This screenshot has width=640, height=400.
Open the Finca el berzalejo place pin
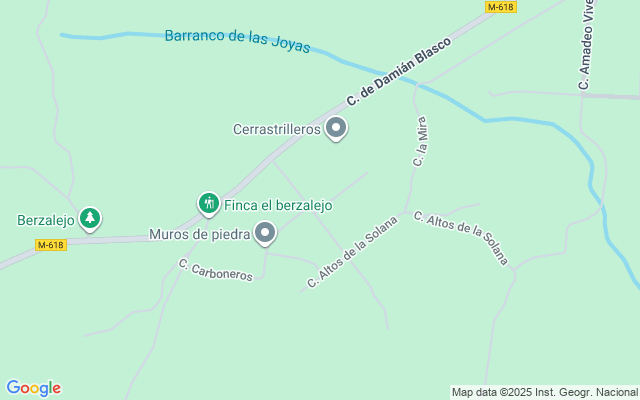pos(208,204)
